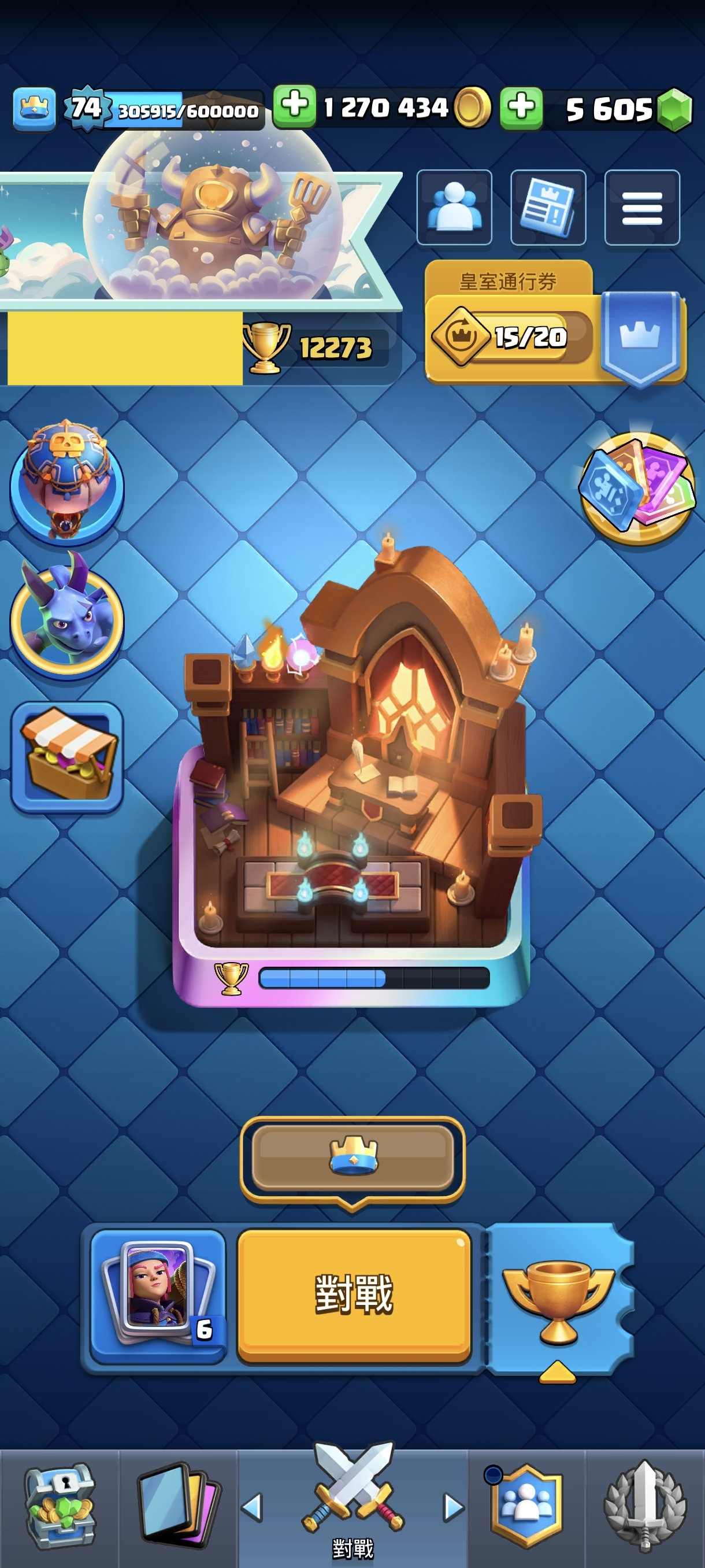
Task: Switch to the sword laurel events tab
Action: click(645, 1506)
